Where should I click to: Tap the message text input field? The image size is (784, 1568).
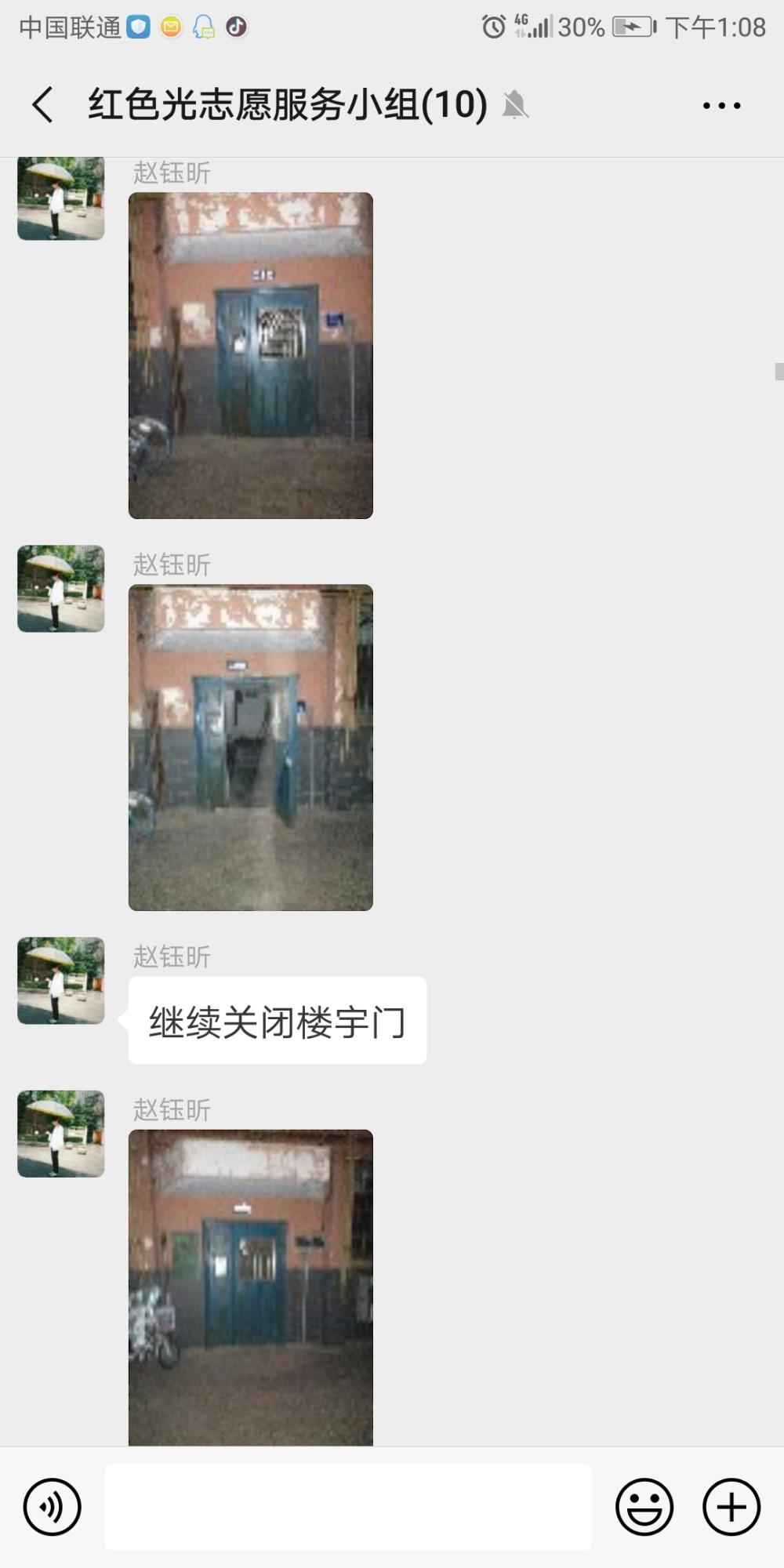(348, 1507)
